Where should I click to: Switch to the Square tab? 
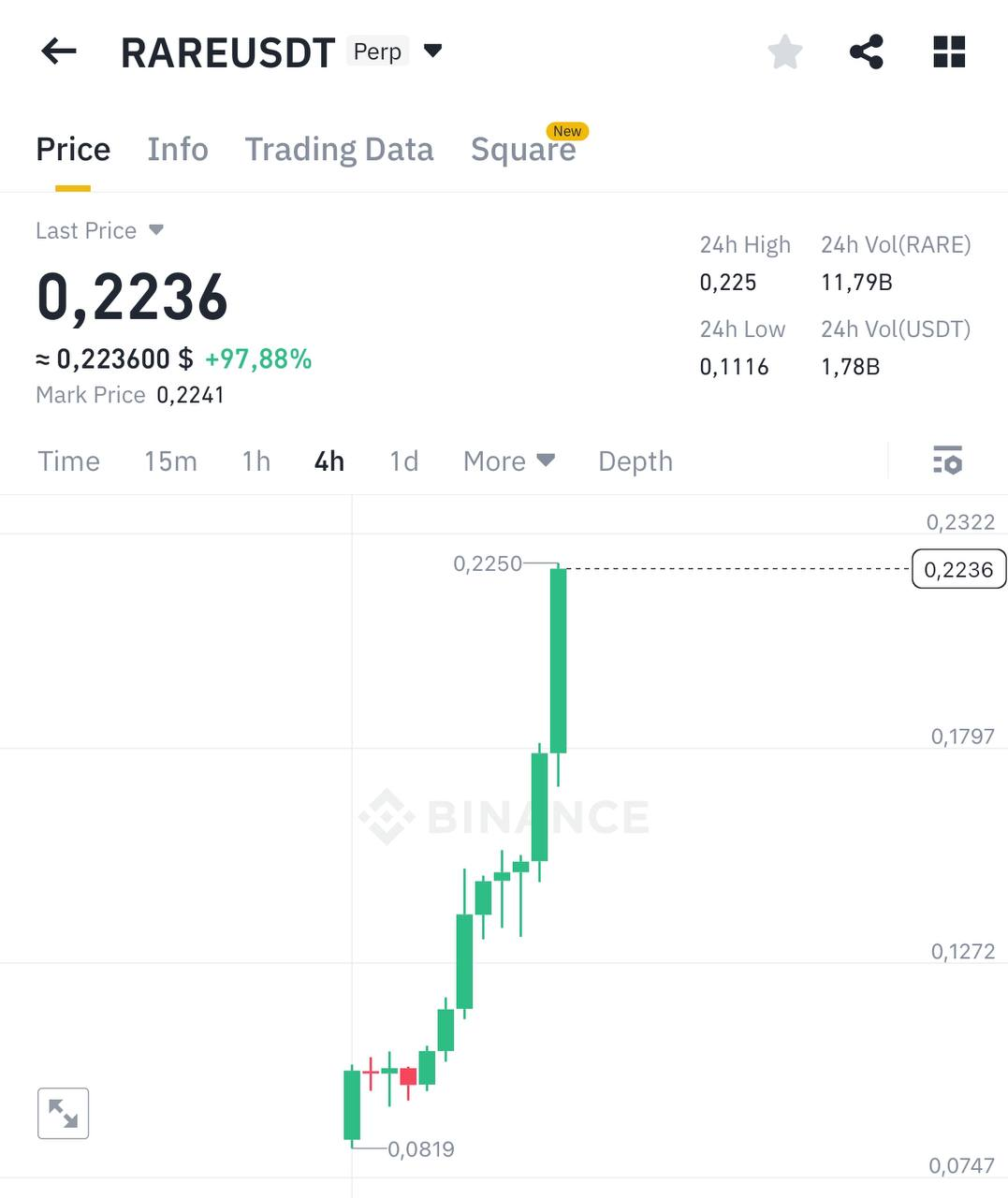(523, 150)
